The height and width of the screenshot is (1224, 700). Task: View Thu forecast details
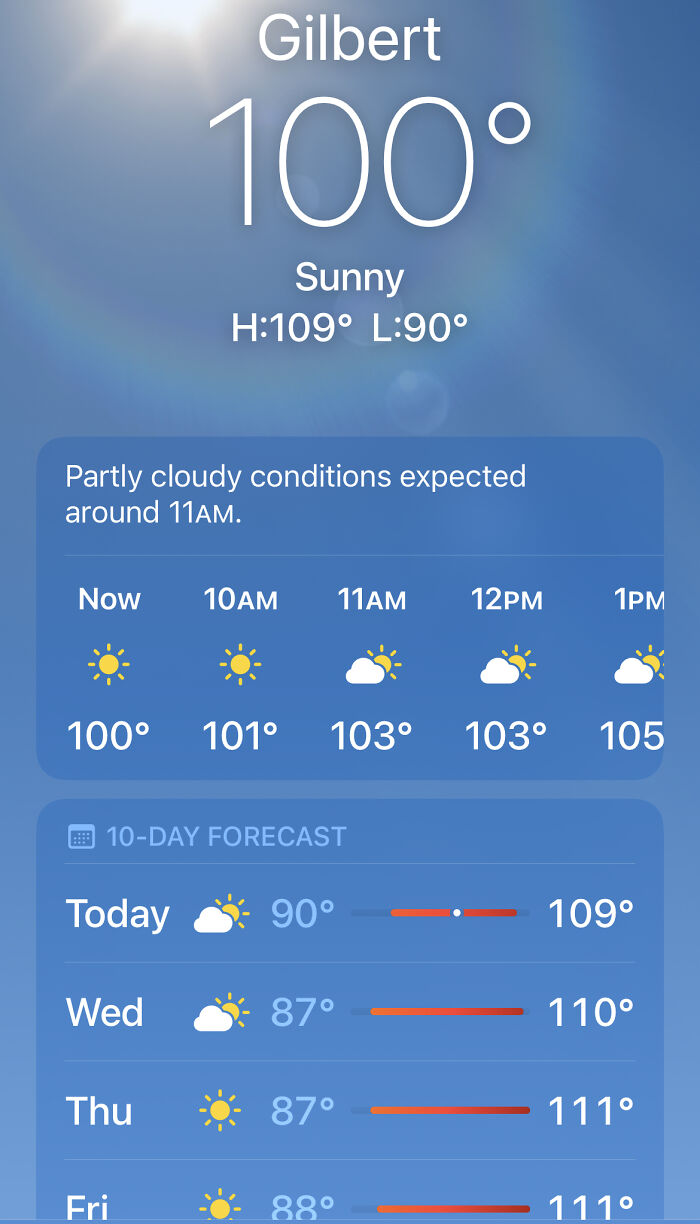350,1111
